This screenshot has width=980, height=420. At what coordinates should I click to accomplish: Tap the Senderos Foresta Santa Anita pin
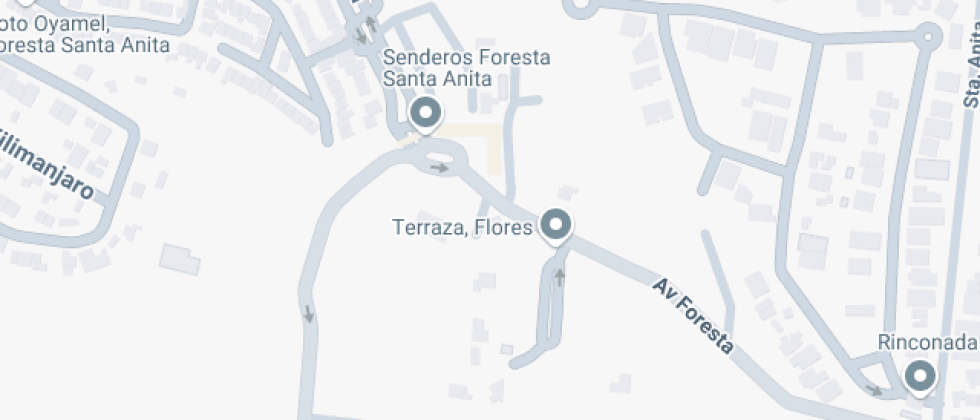[x=426, y=115]
